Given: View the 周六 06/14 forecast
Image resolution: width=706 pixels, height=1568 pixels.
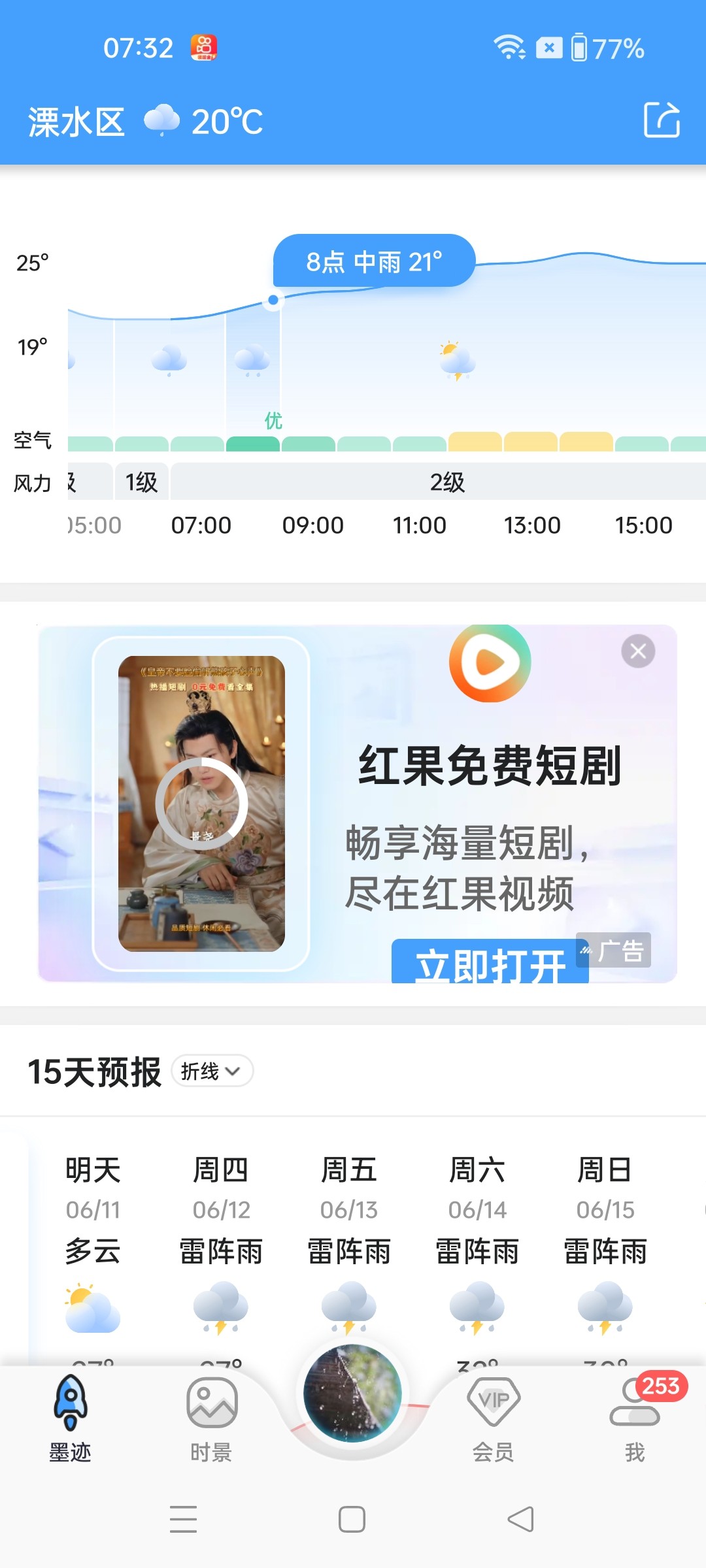Looking at the screenshot, I should (x=477, y=1241).
